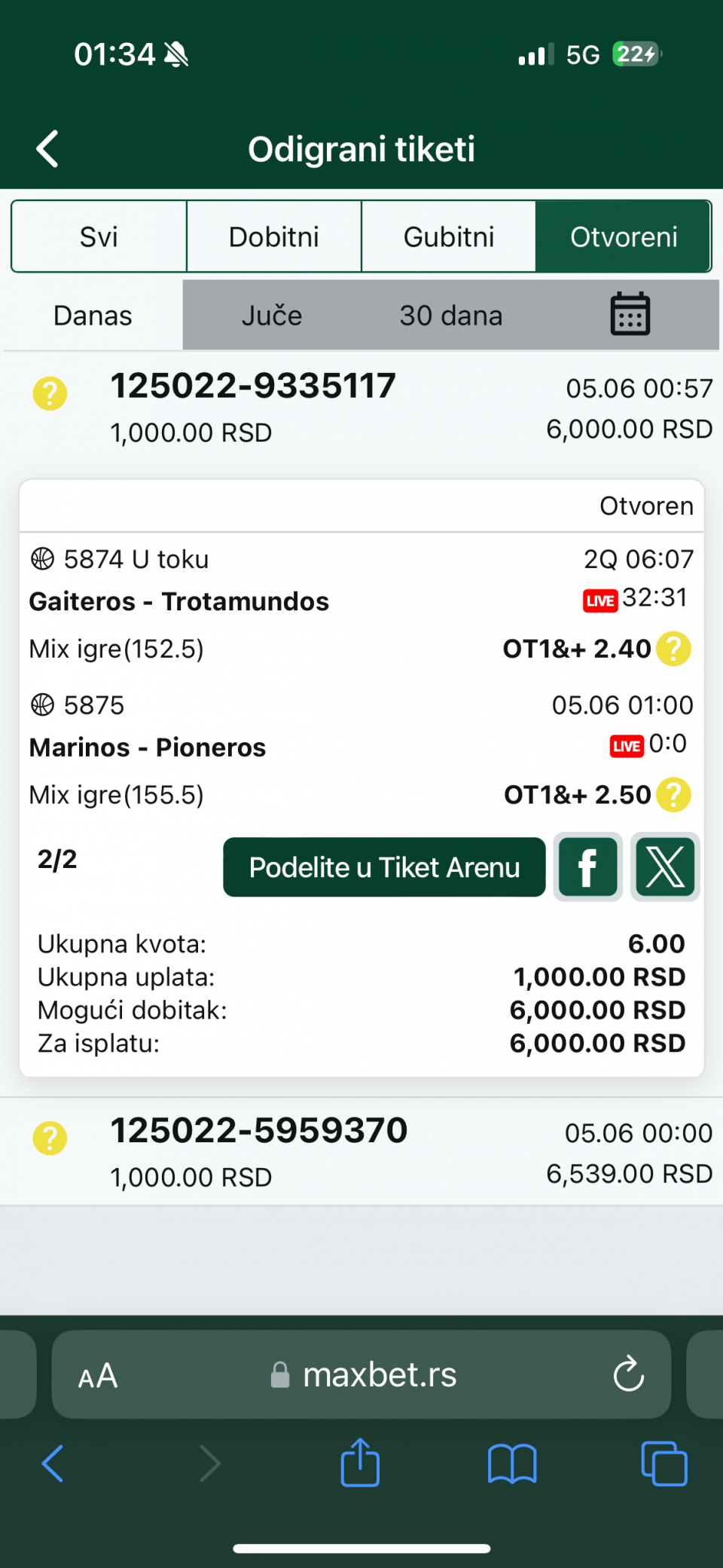The width and height of the screenshot is (723, 1568).
Task: Open Safari share sheet
Action: (x=360, y=1463)
